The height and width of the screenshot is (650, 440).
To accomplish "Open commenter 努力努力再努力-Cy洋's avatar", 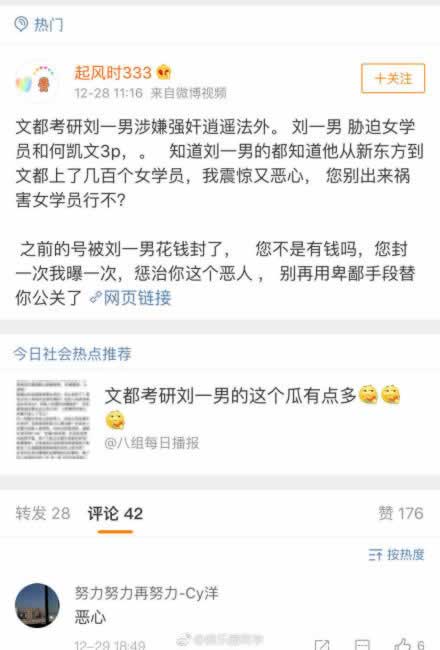I will click(37, 605).
